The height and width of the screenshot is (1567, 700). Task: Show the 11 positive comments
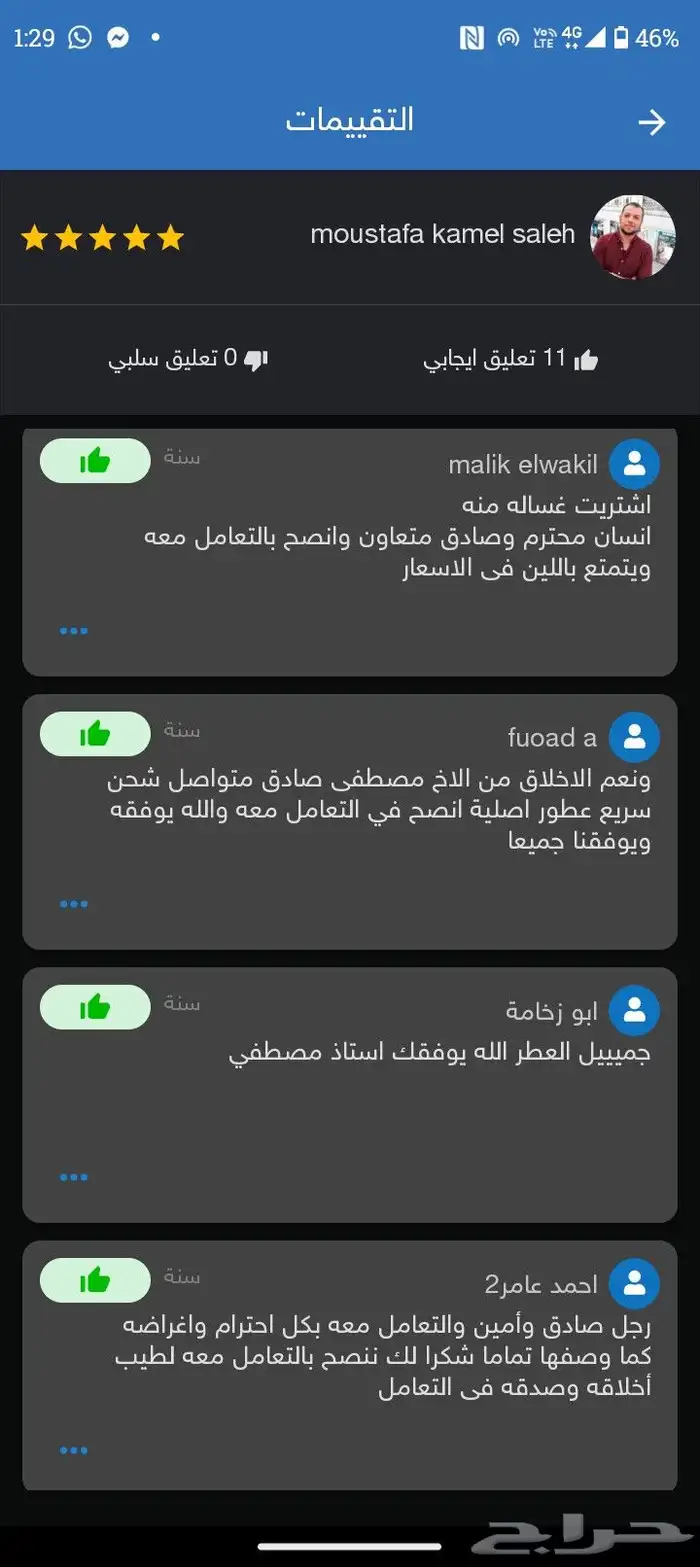pos(511,359)
